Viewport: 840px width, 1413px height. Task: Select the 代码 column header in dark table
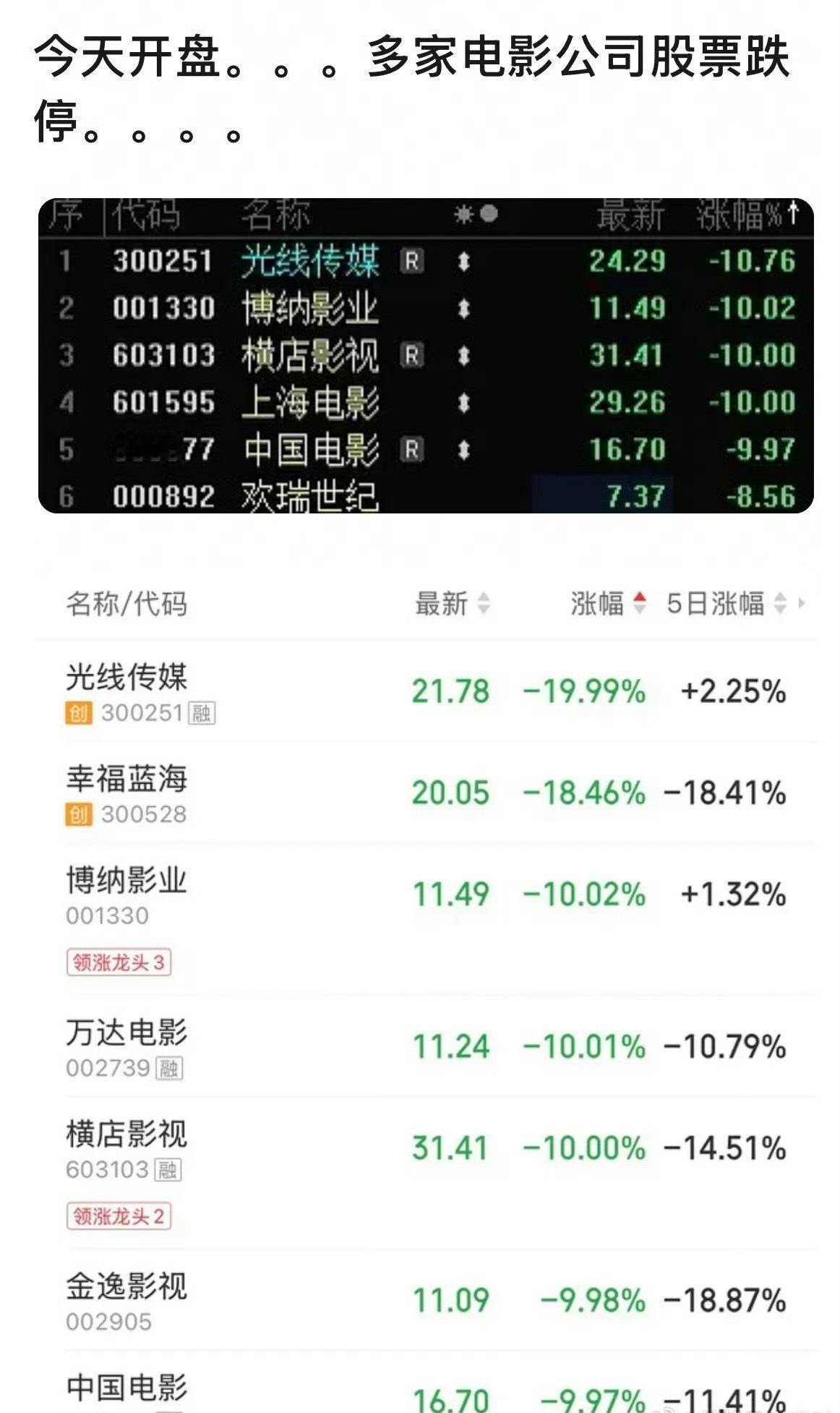pos(145,215)
